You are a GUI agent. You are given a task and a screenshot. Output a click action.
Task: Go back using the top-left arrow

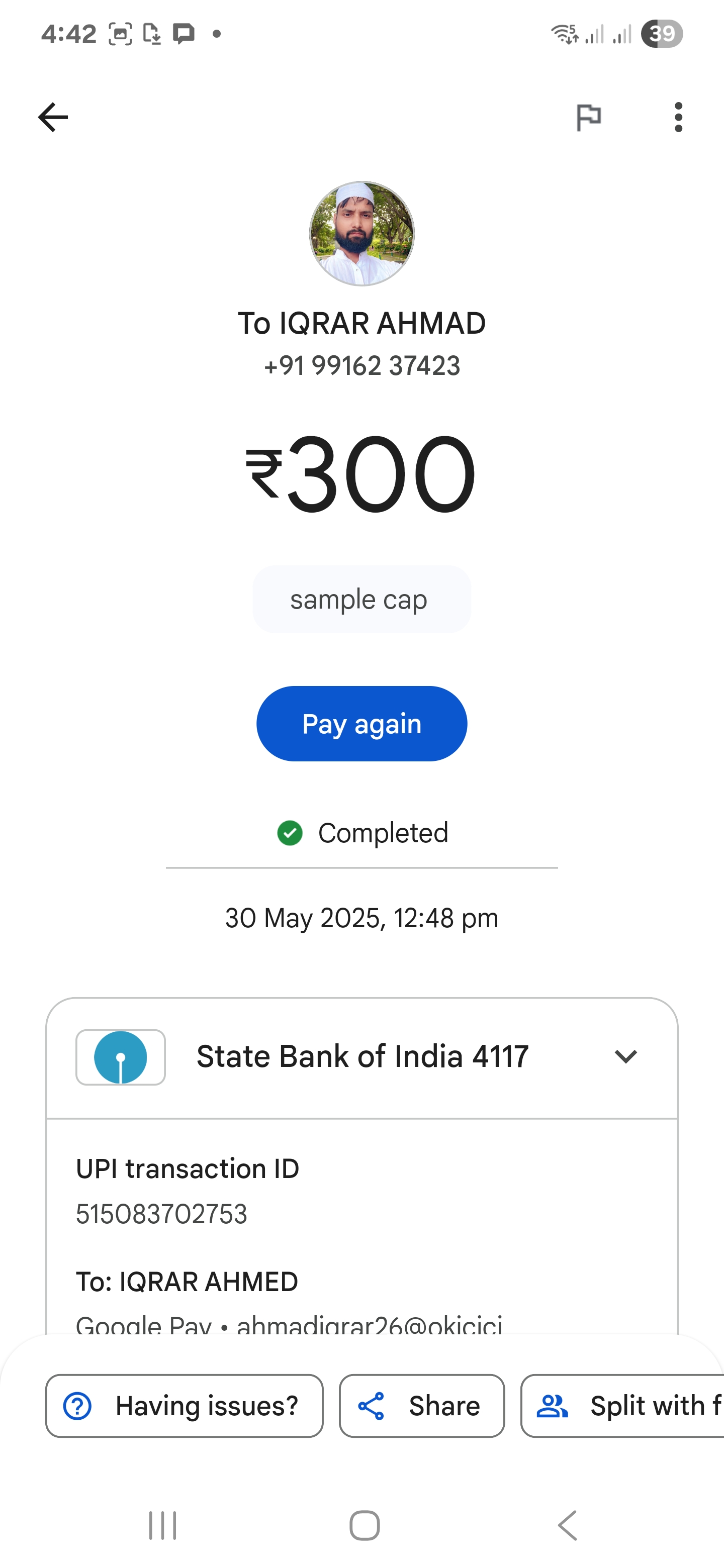53,117
